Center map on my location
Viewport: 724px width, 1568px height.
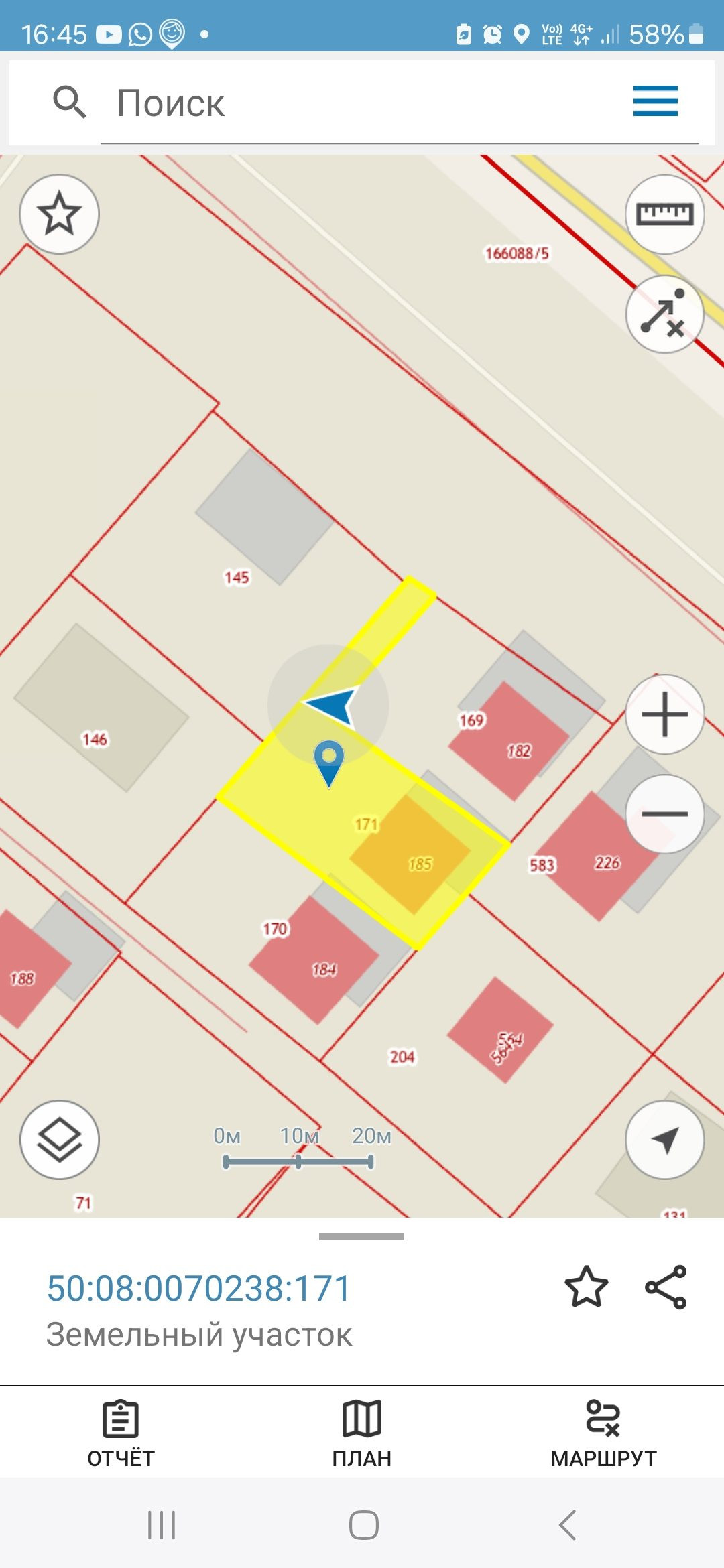click(x=664, y=1140)
